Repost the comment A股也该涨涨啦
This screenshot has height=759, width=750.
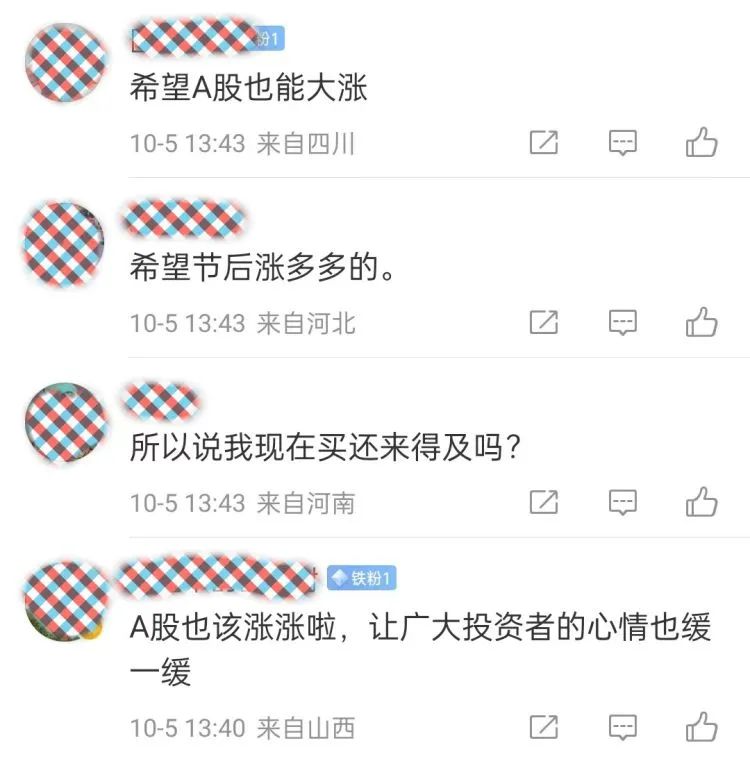(x=543, y=727)
